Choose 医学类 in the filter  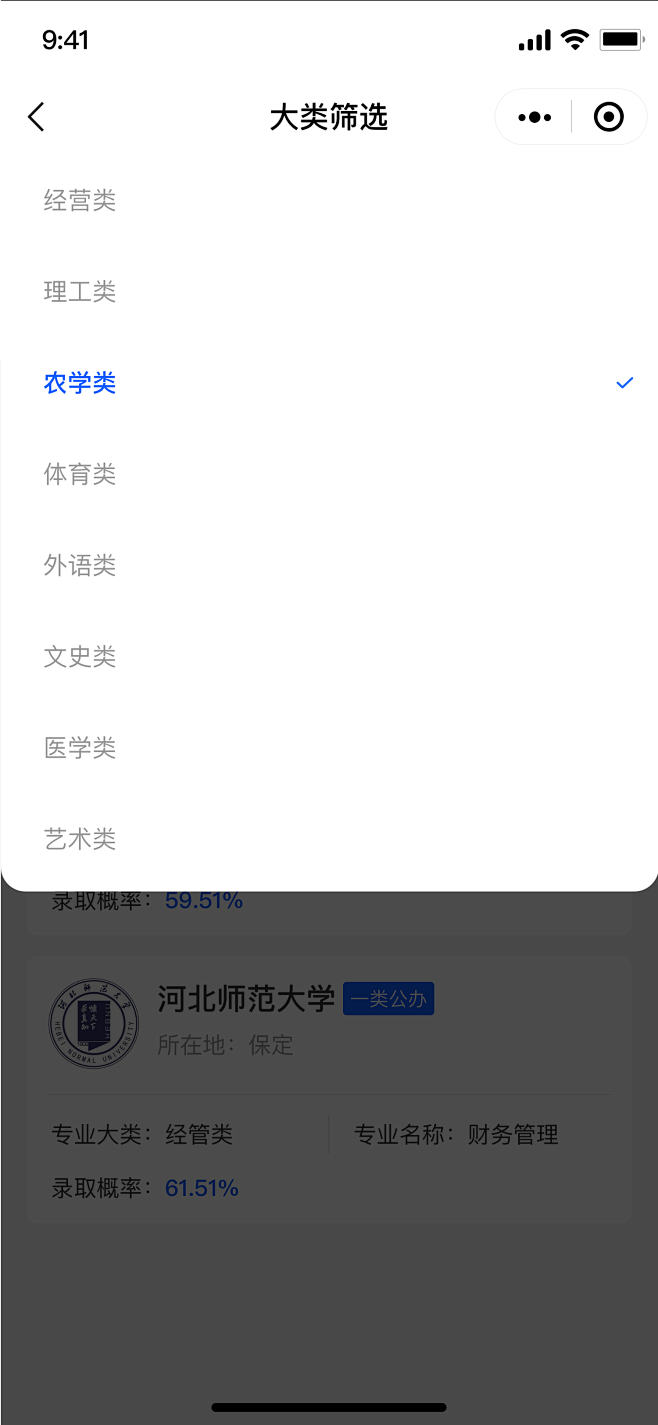click(x=329, y=747)
